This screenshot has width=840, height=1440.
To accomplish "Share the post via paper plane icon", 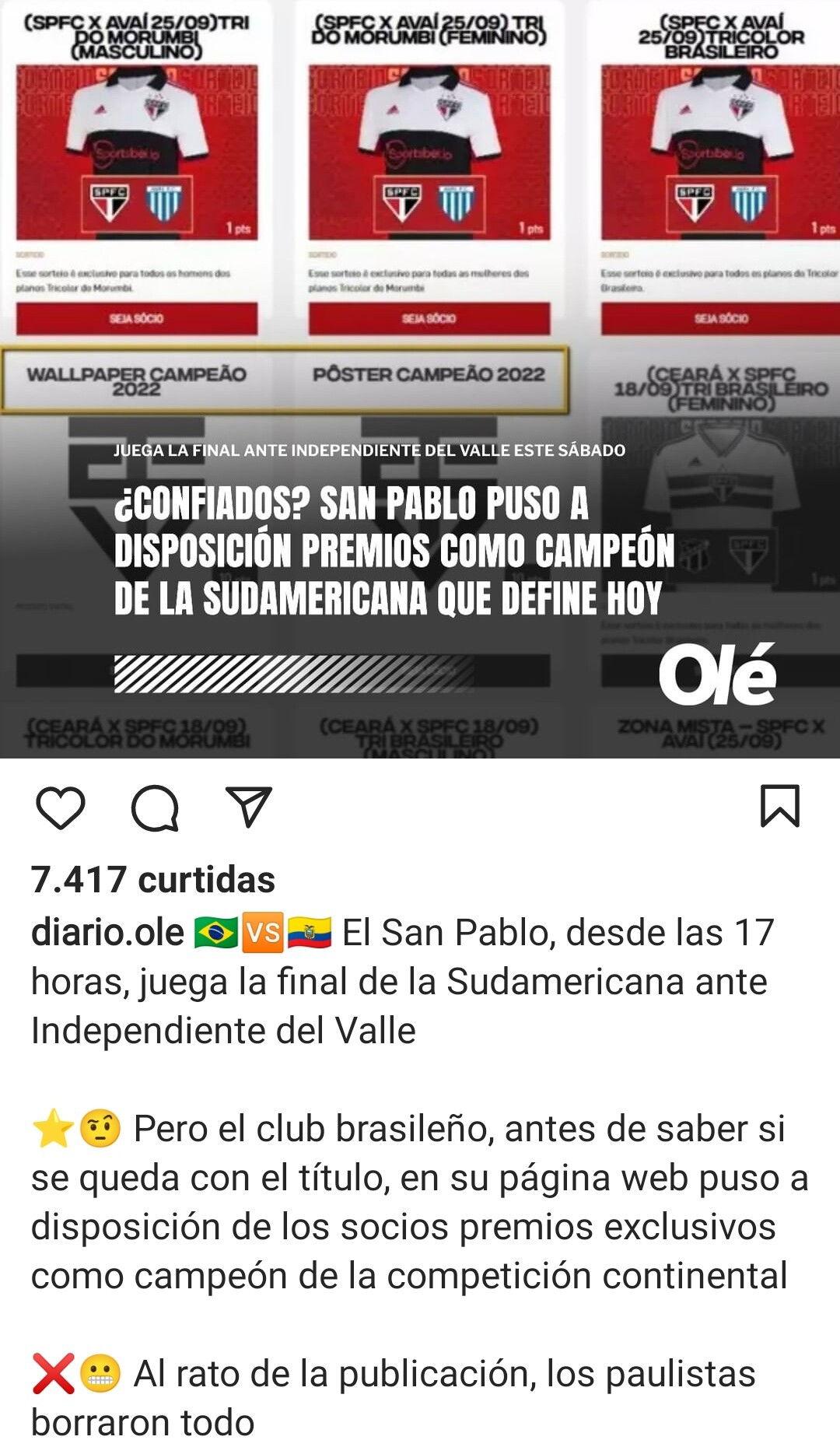I will coord(248,807).
